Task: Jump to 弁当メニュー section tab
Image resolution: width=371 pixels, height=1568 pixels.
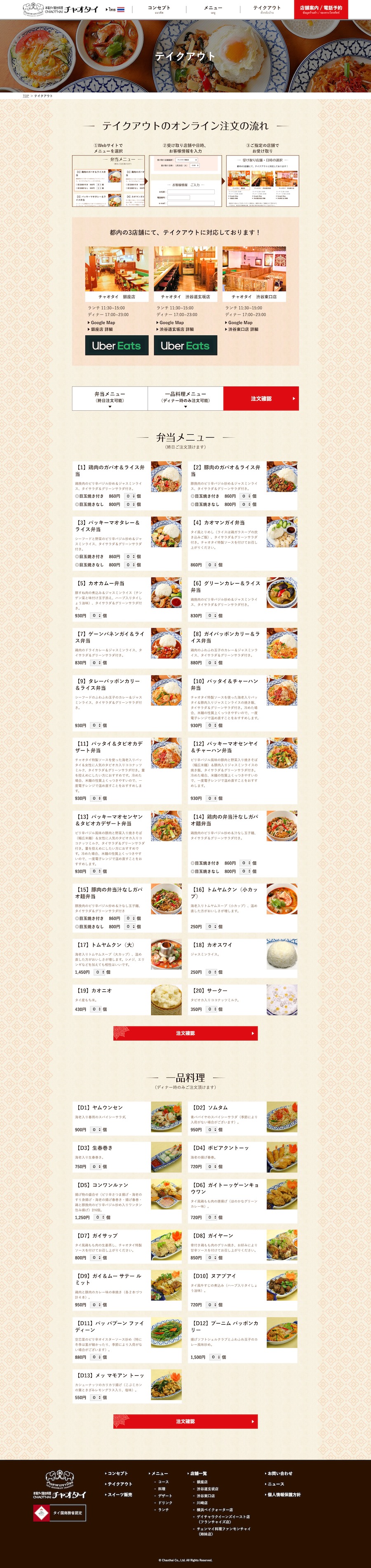Action: point(110,398)
